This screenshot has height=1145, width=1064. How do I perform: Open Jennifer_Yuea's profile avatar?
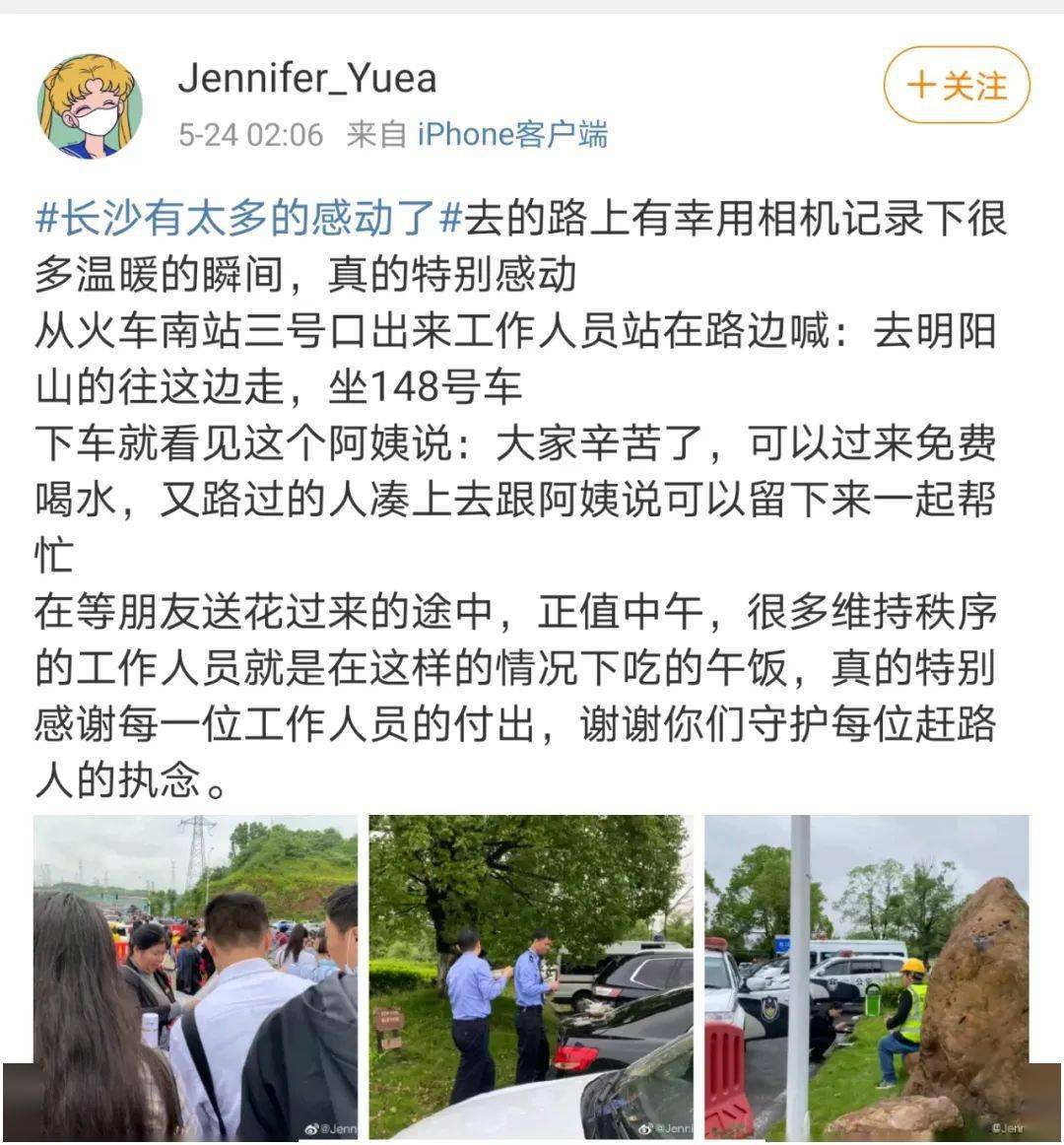click(90, 106)
